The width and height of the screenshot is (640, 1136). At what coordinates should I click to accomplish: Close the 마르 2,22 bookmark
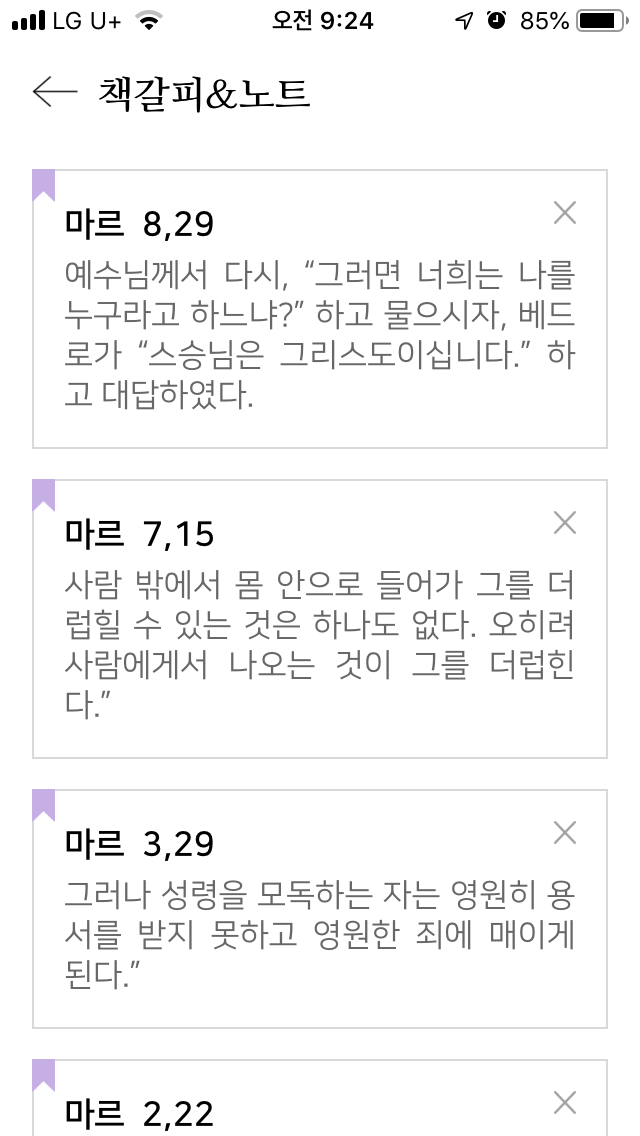point(565,1103)
